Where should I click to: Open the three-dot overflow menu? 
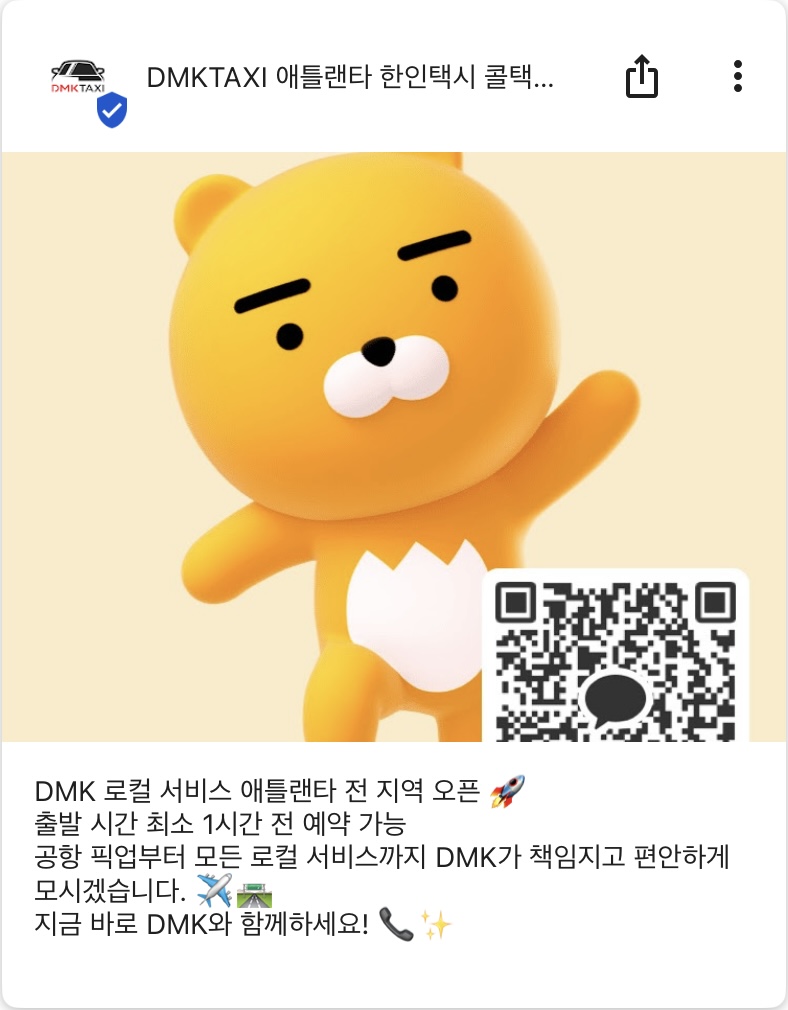[x=737, y=76]
